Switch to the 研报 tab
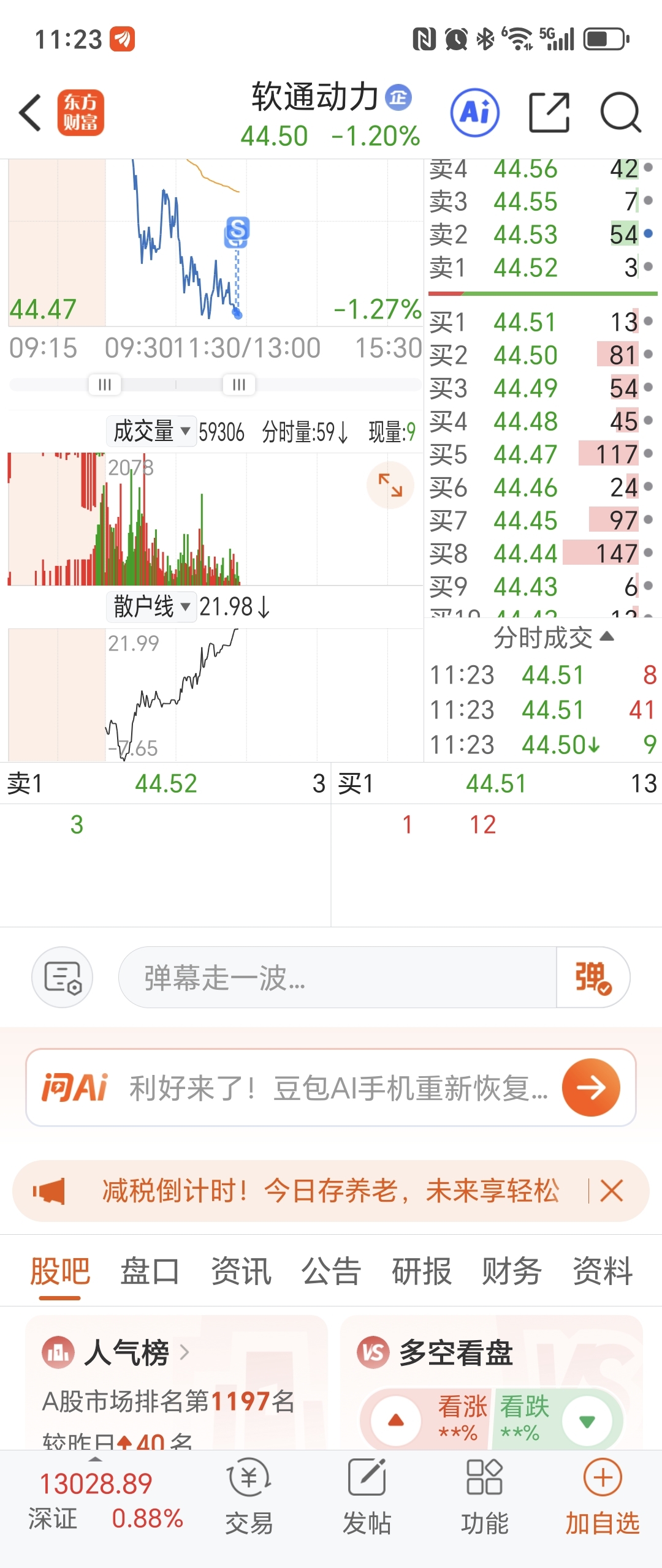 (x=422, y=1272)
